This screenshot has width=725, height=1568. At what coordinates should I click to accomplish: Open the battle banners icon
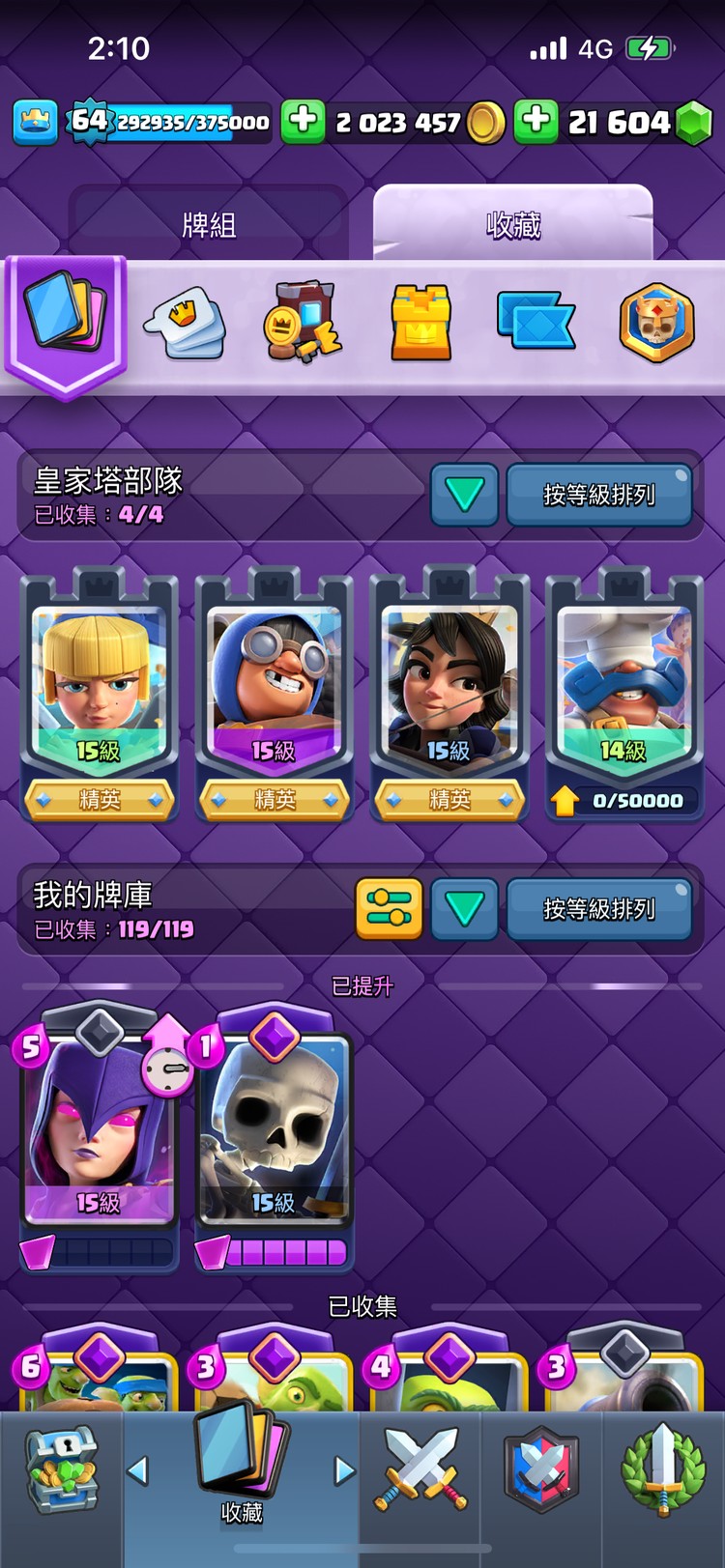[x=536, y=323]
